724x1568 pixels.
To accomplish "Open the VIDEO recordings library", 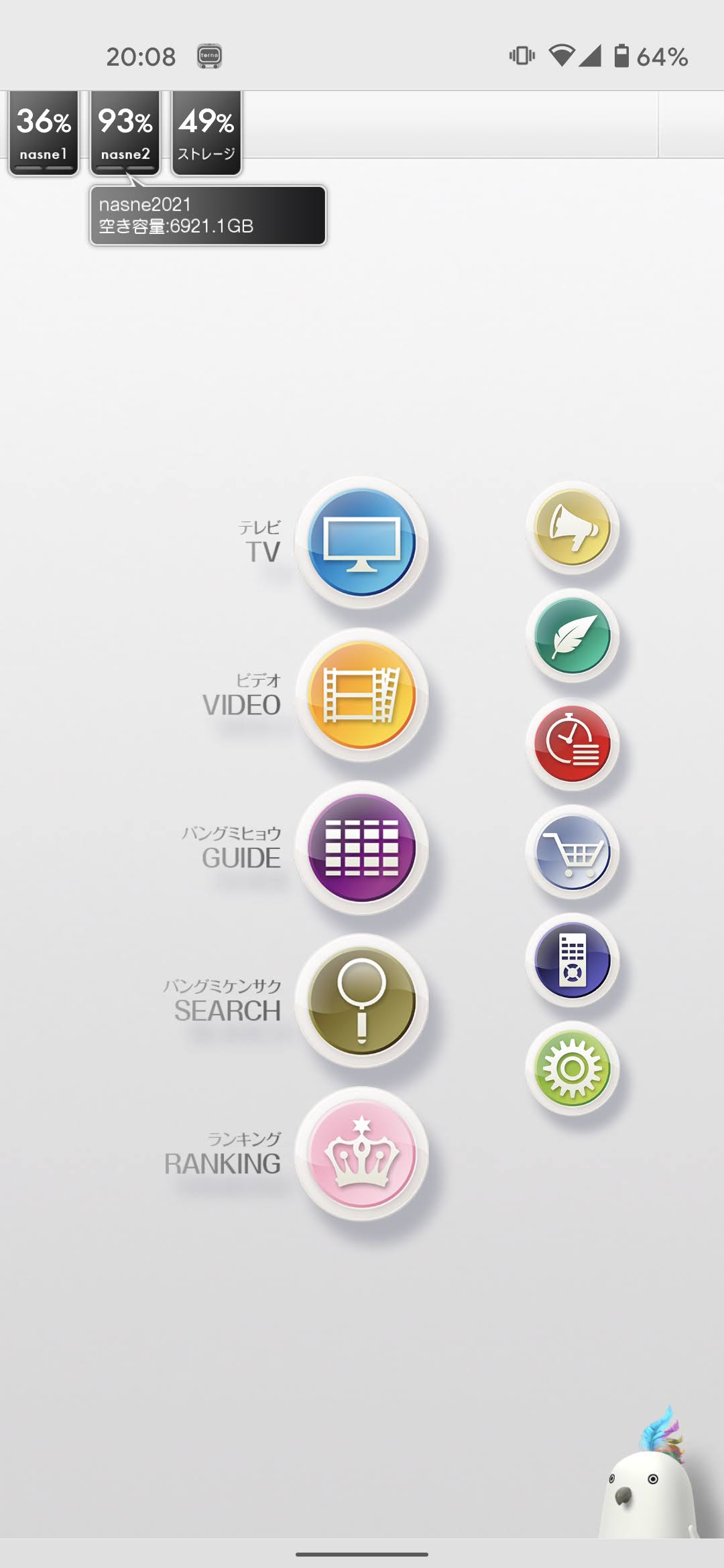I will tap(362, 695).
